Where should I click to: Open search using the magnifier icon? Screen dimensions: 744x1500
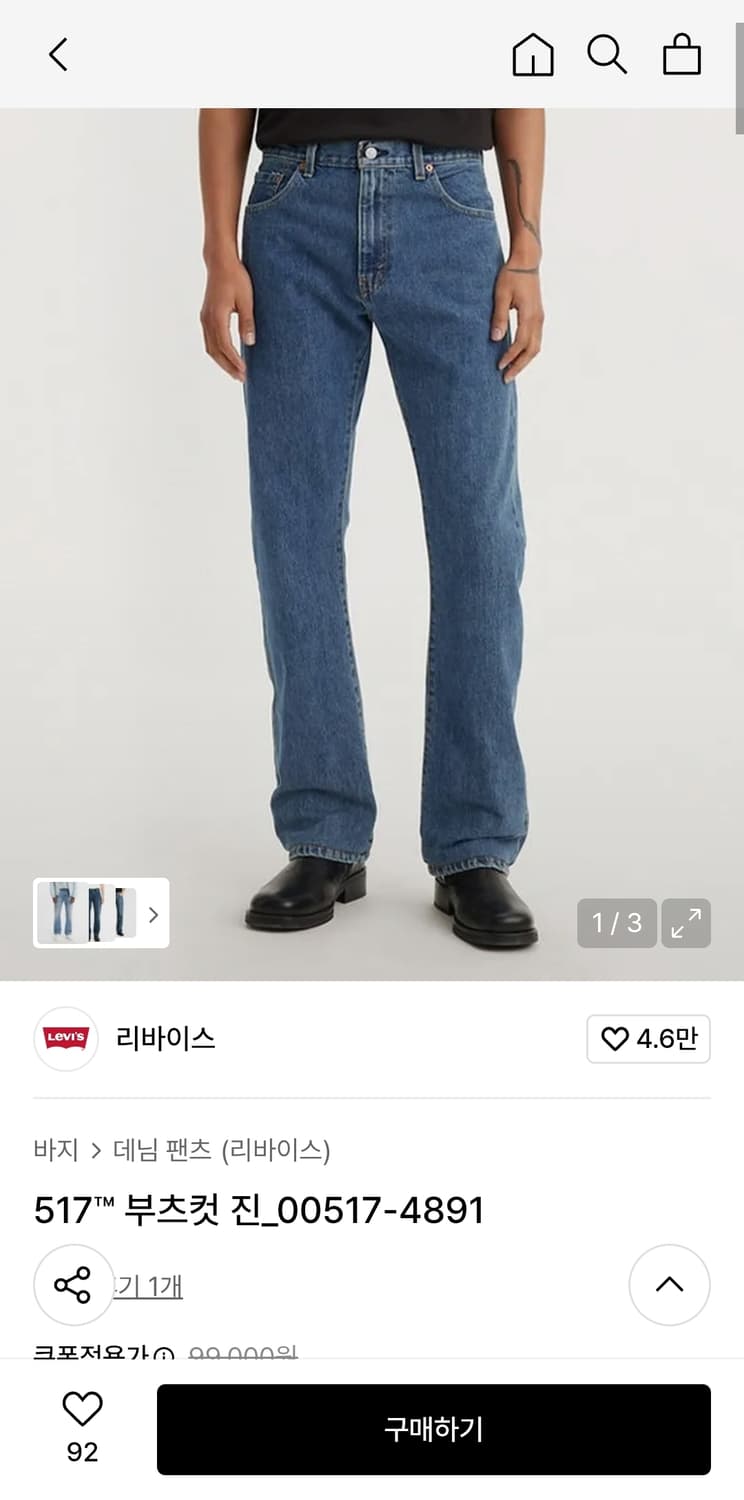607,55
